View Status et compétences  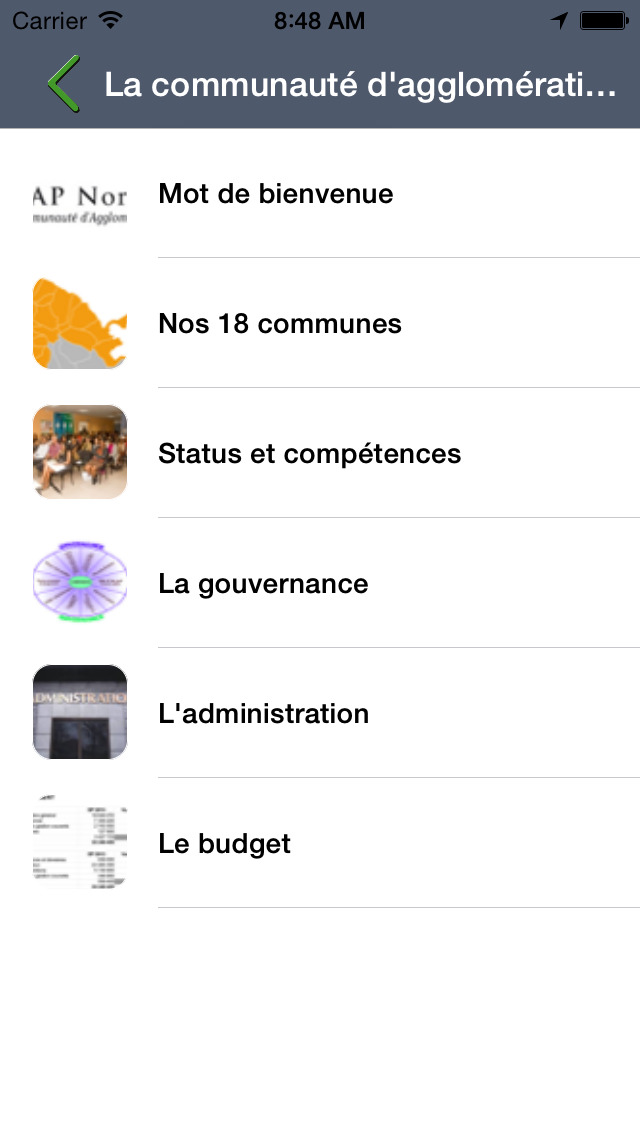tap(309, 454)
